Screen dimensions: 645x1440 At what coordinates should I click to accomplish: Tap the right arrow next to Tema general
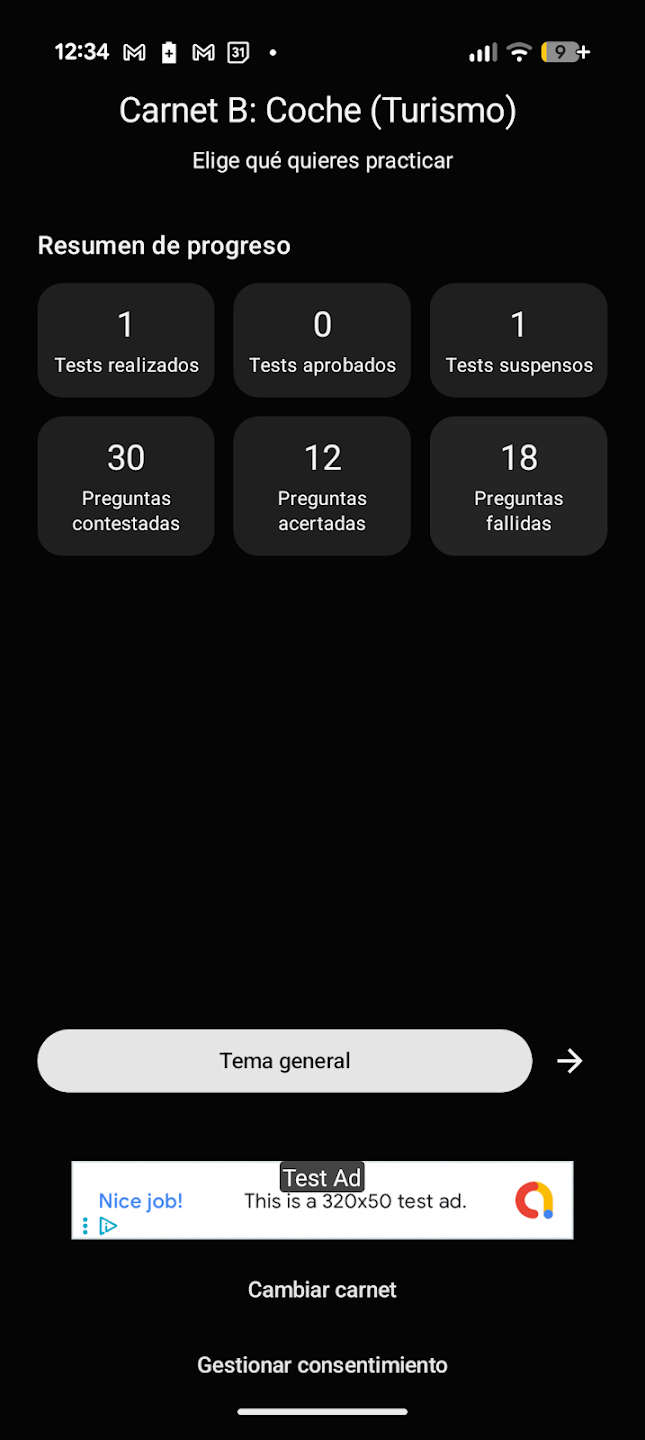[570, 1061]
